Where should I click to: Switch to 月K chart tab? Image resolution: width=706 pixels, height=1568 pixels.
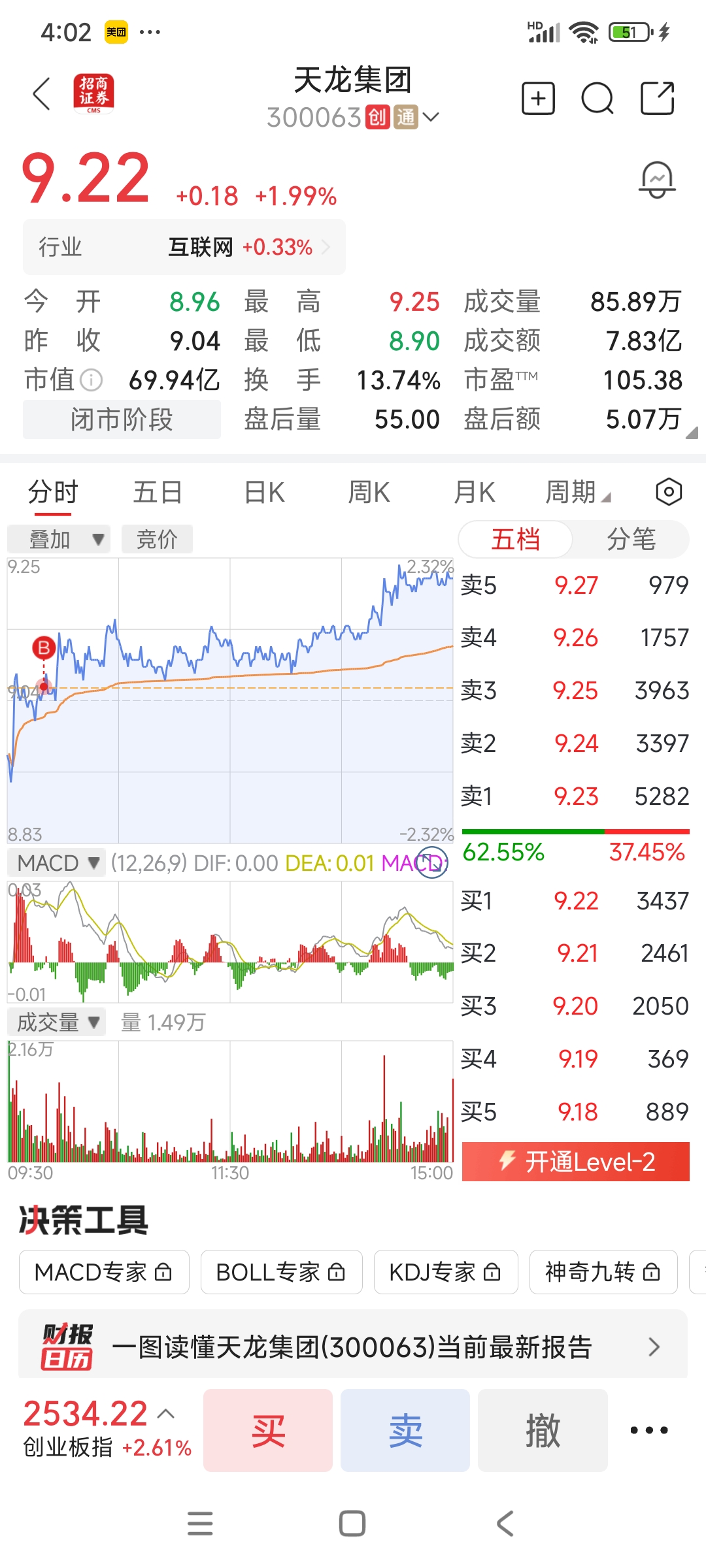(x=475, y=492)
